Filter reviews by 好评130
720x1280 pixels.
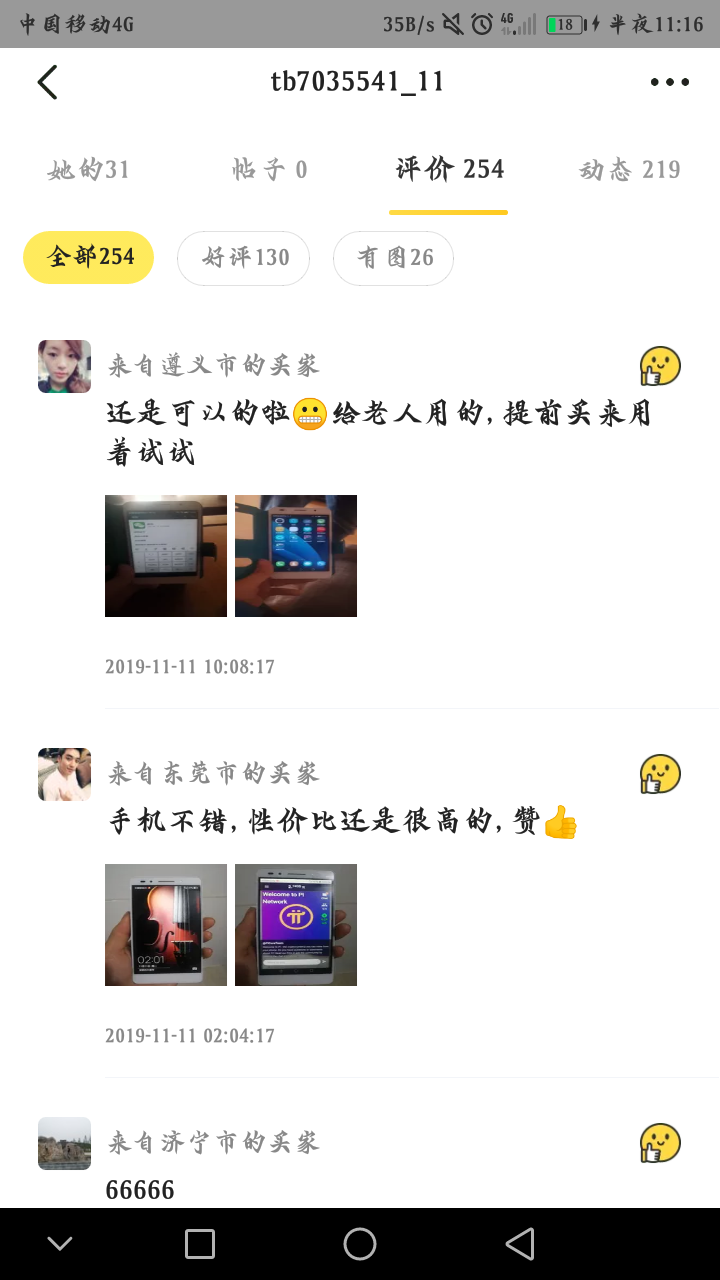244,258
